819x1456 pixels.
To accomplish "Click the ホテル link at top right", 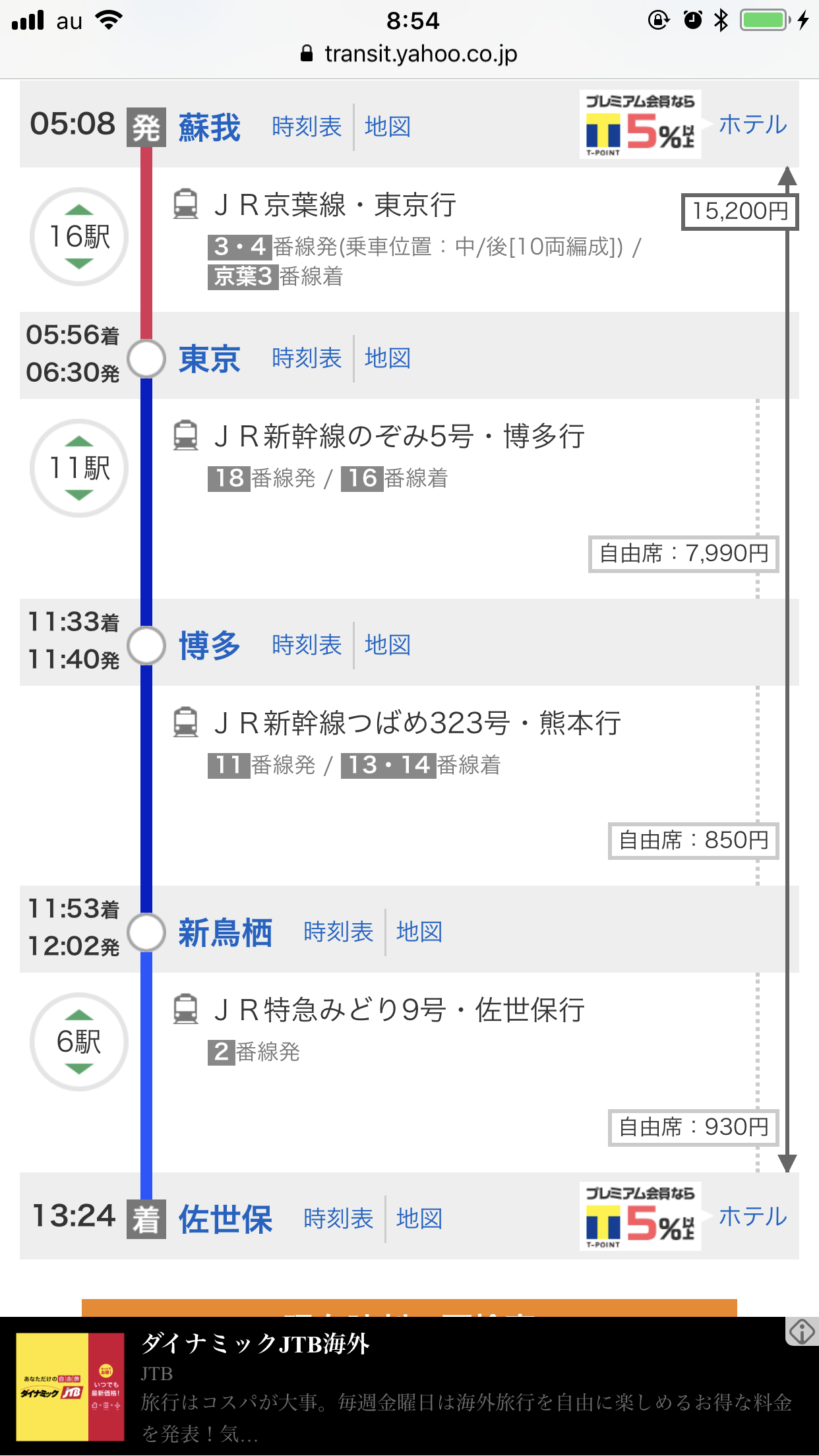I will 752,124.
